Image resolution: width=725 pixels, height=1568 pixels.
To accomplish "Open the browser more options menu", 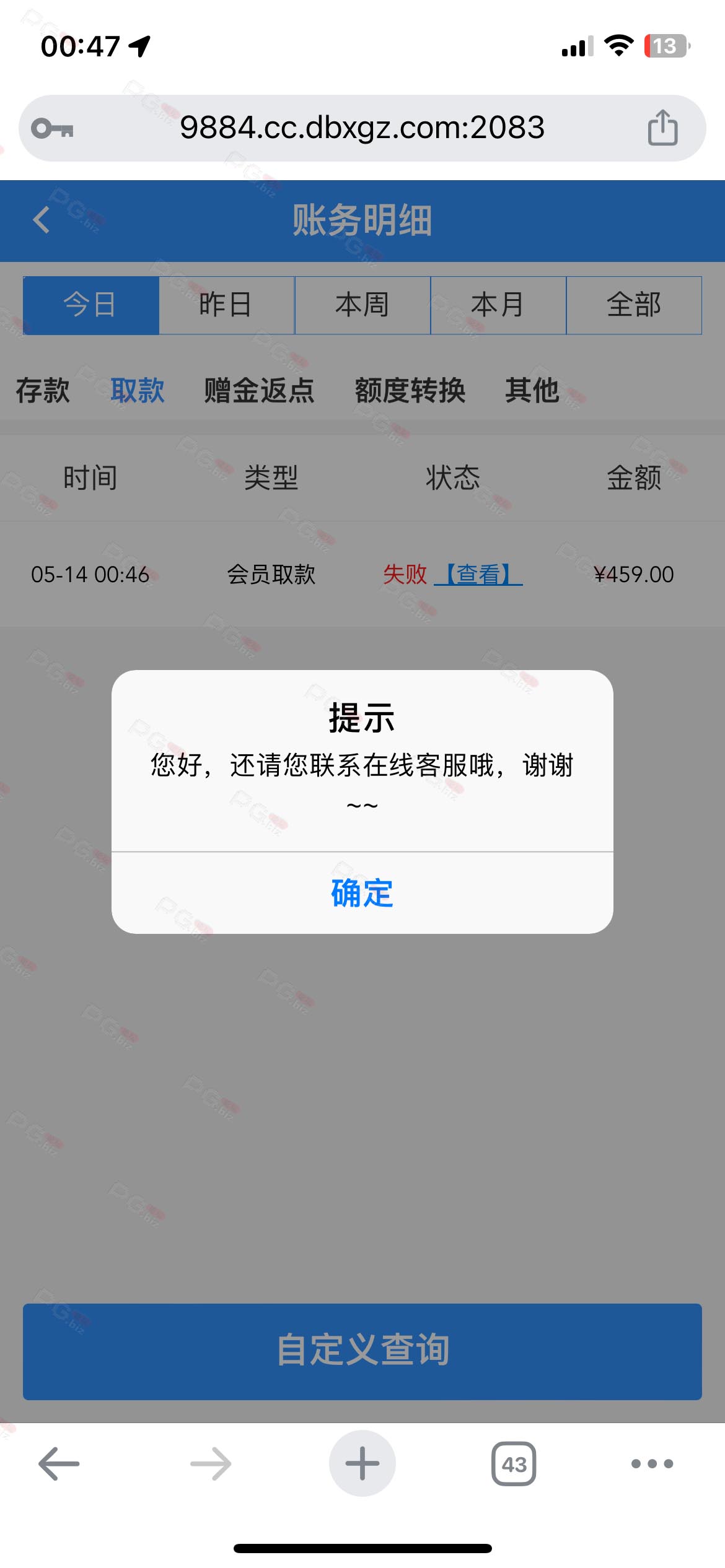I will [x=652, y=1463].
